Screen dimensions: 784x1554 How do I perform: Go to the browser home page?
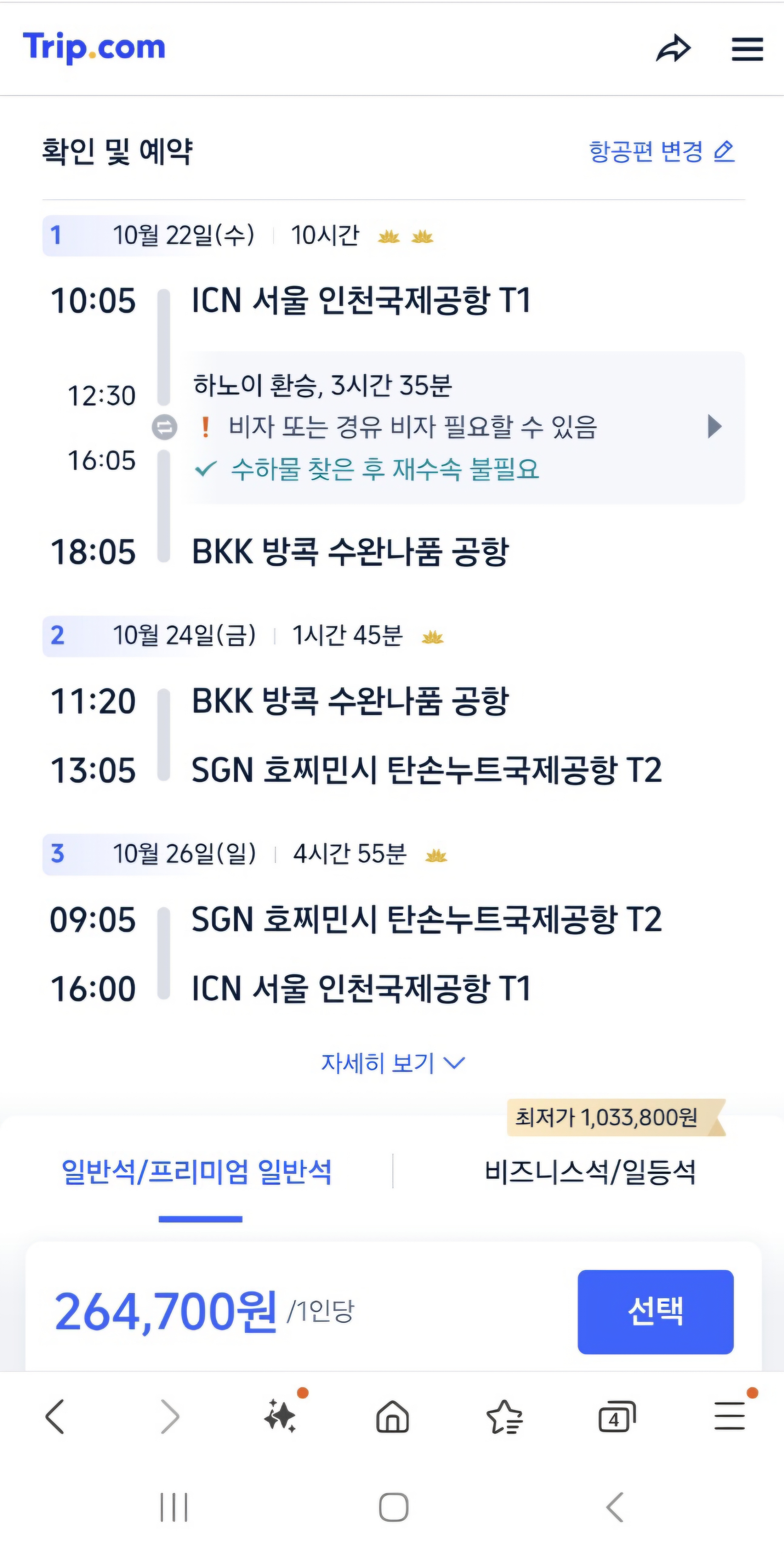coord(393,1416)
